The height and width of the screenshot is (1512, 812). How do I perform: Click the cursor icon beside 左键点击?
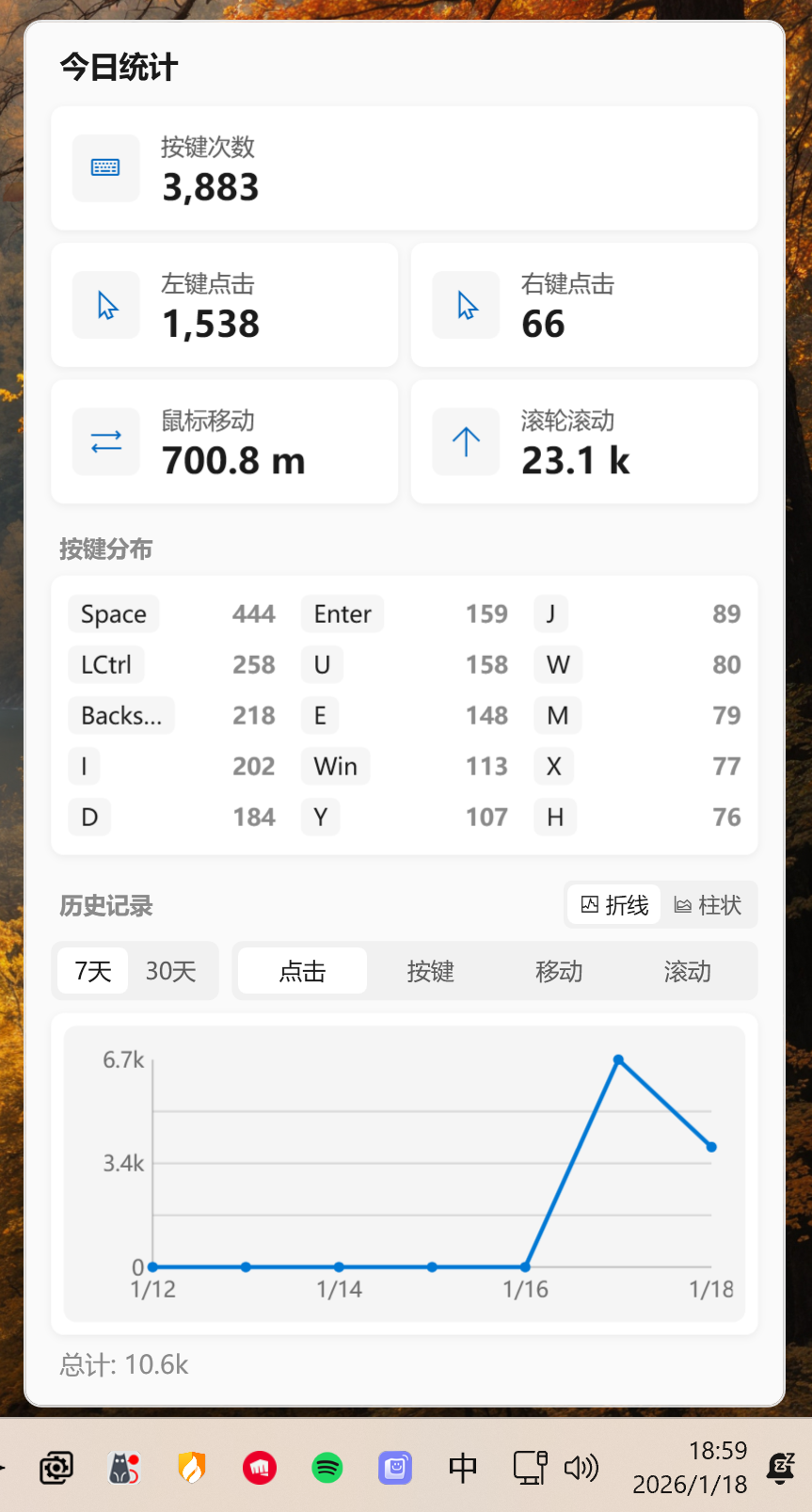point(105,304)
